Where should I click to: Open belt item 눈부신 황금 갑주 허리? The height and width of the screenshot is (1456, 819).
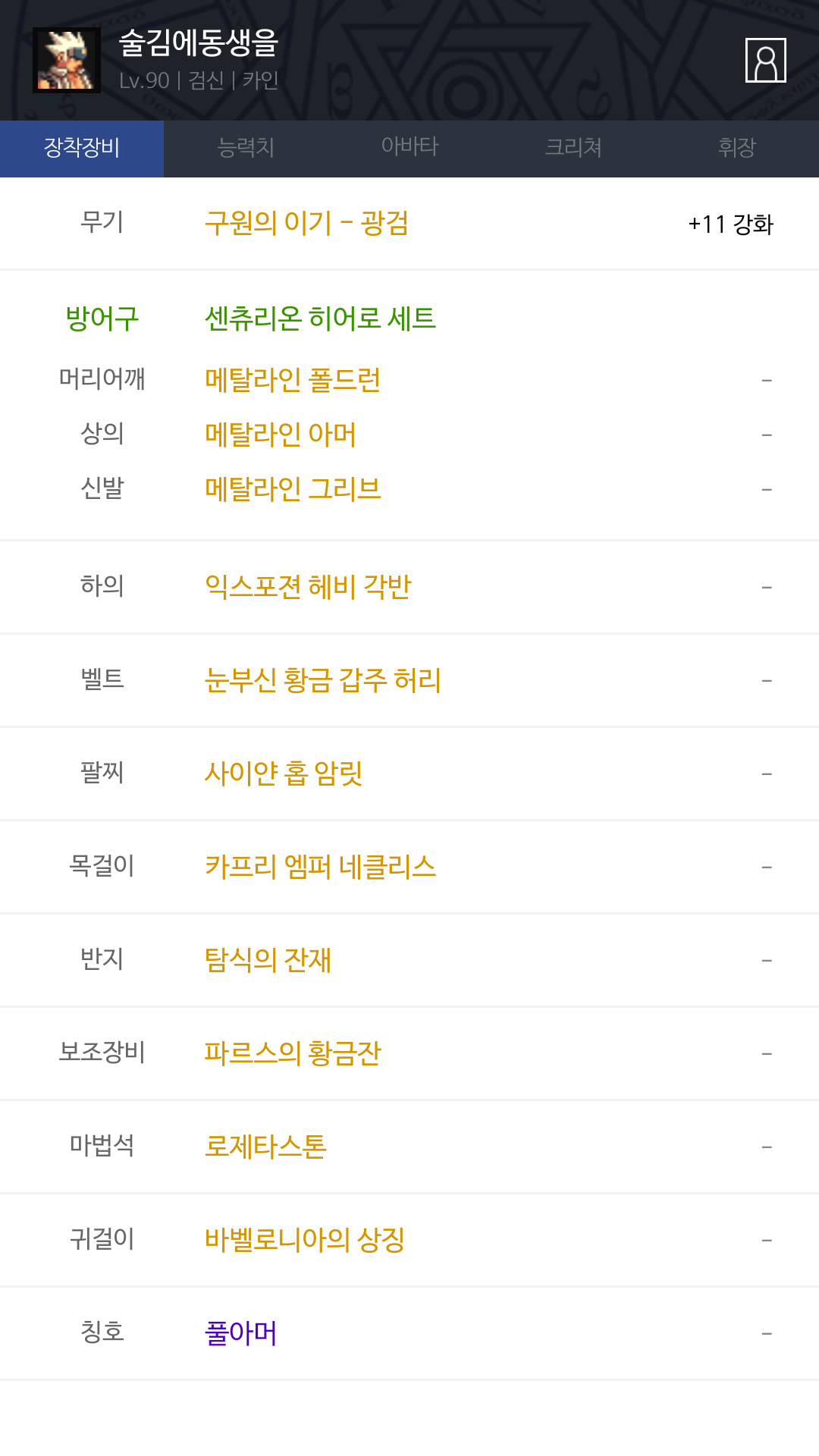pyautogui.click(x=323, y=680)
